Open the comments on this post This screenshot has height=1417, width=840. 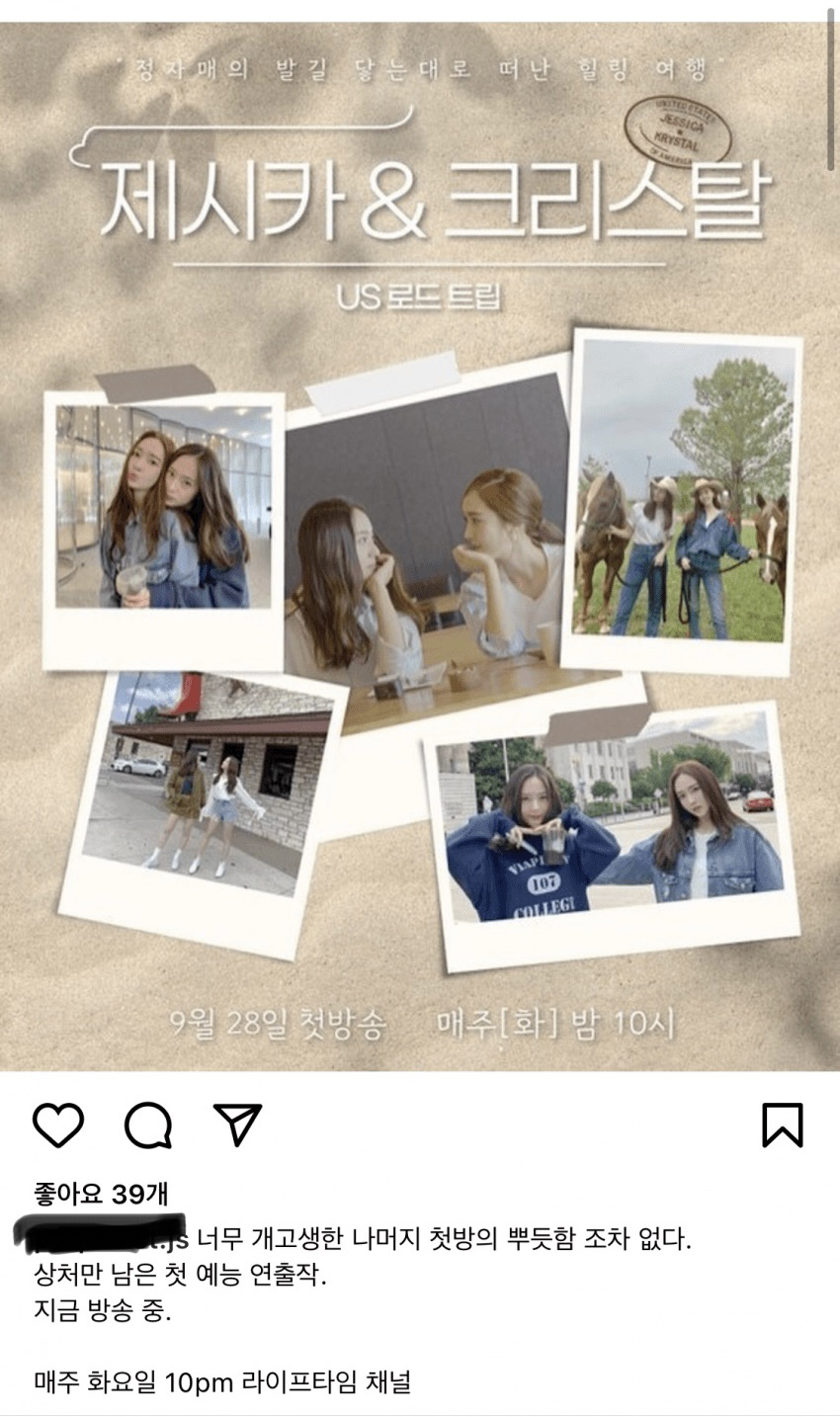point(148,1125)
